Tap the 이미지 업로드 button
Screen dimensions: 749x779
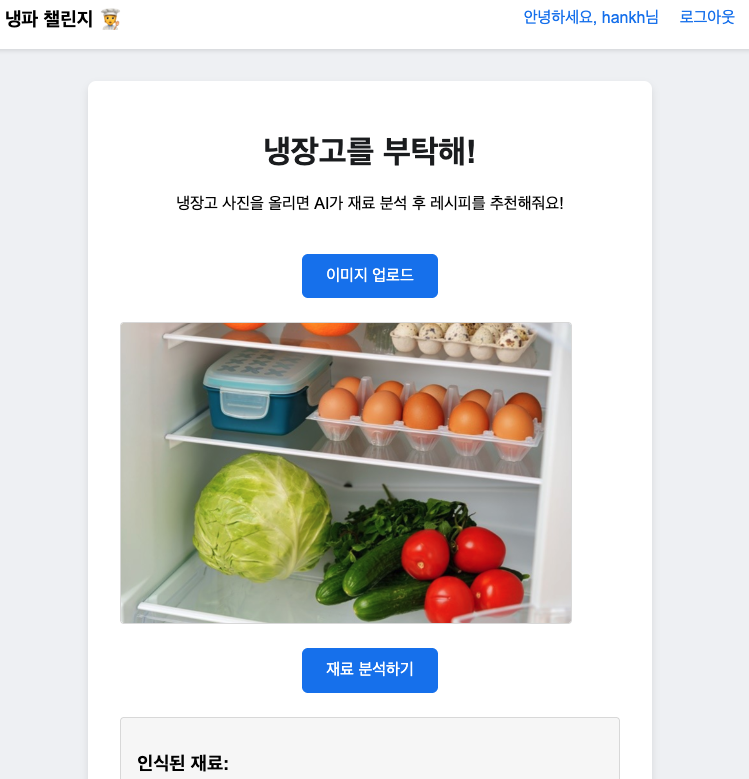(x=370, y=276)
